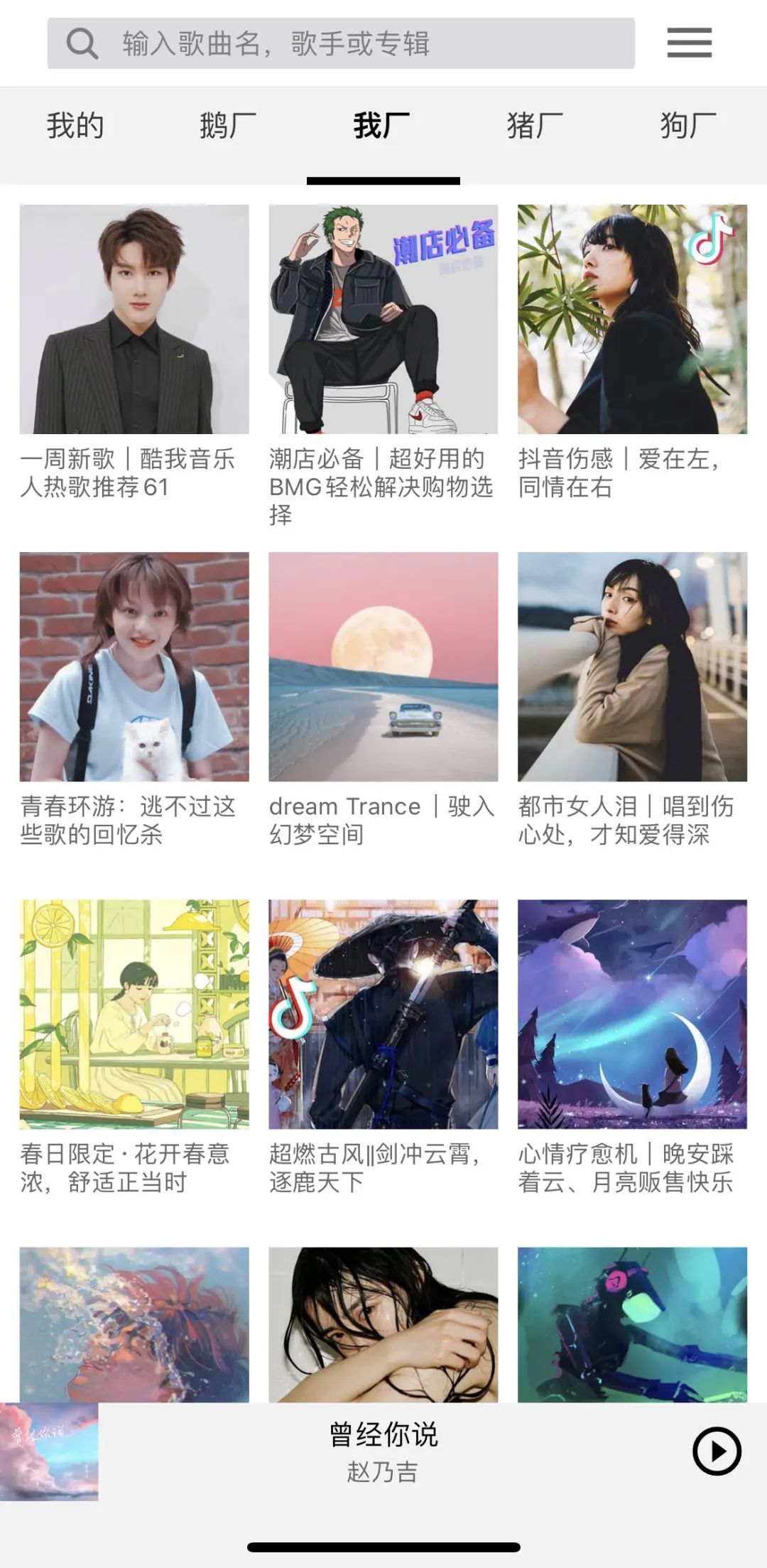
Task: Open the 心情疗愈机 playlist
Action: pyautogui.click(x=632, y=1015)
